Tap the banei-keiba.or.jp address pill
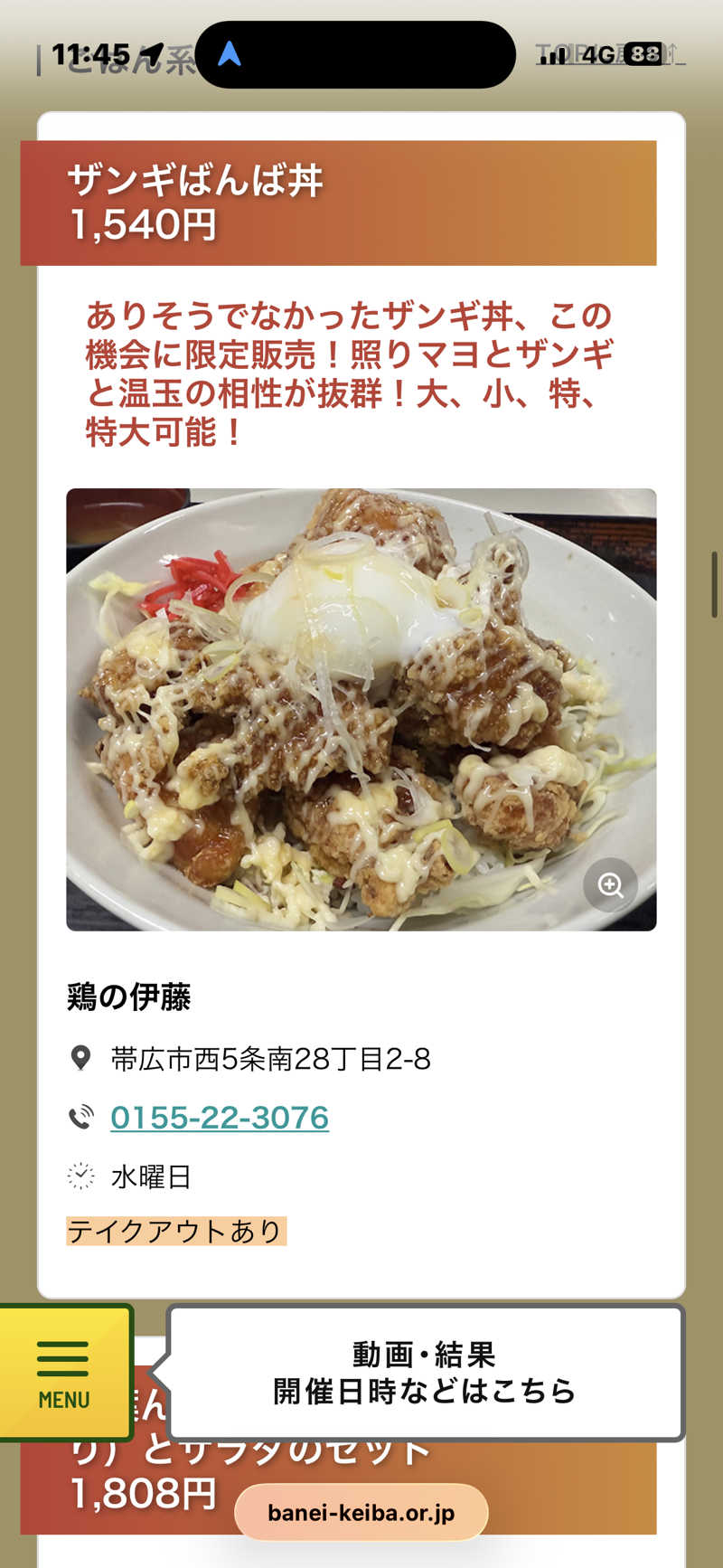 tap(361, 1513)
